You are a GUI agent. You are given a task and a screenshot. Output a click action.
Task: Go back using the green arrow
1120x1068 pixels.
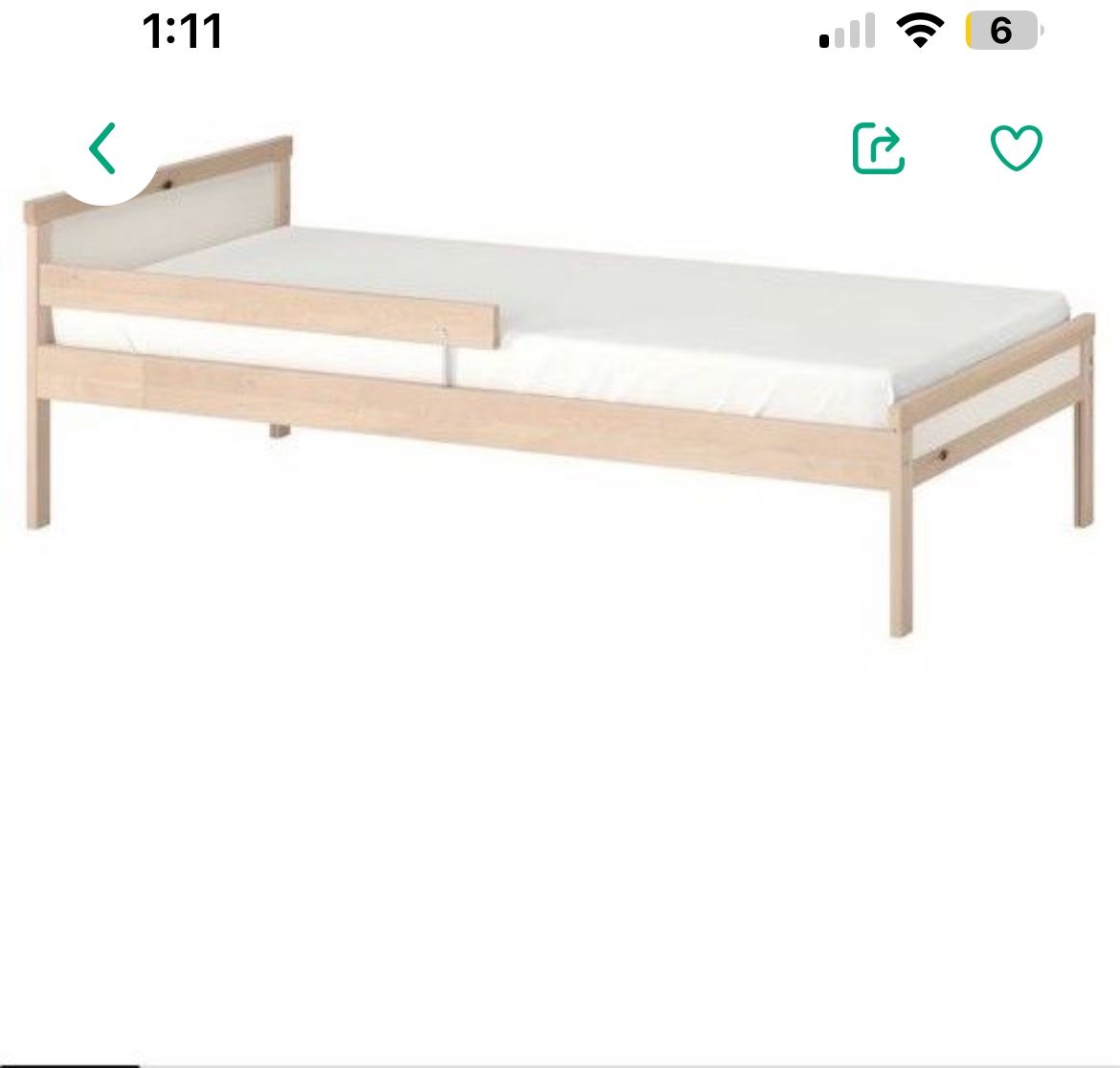[102, 148]
